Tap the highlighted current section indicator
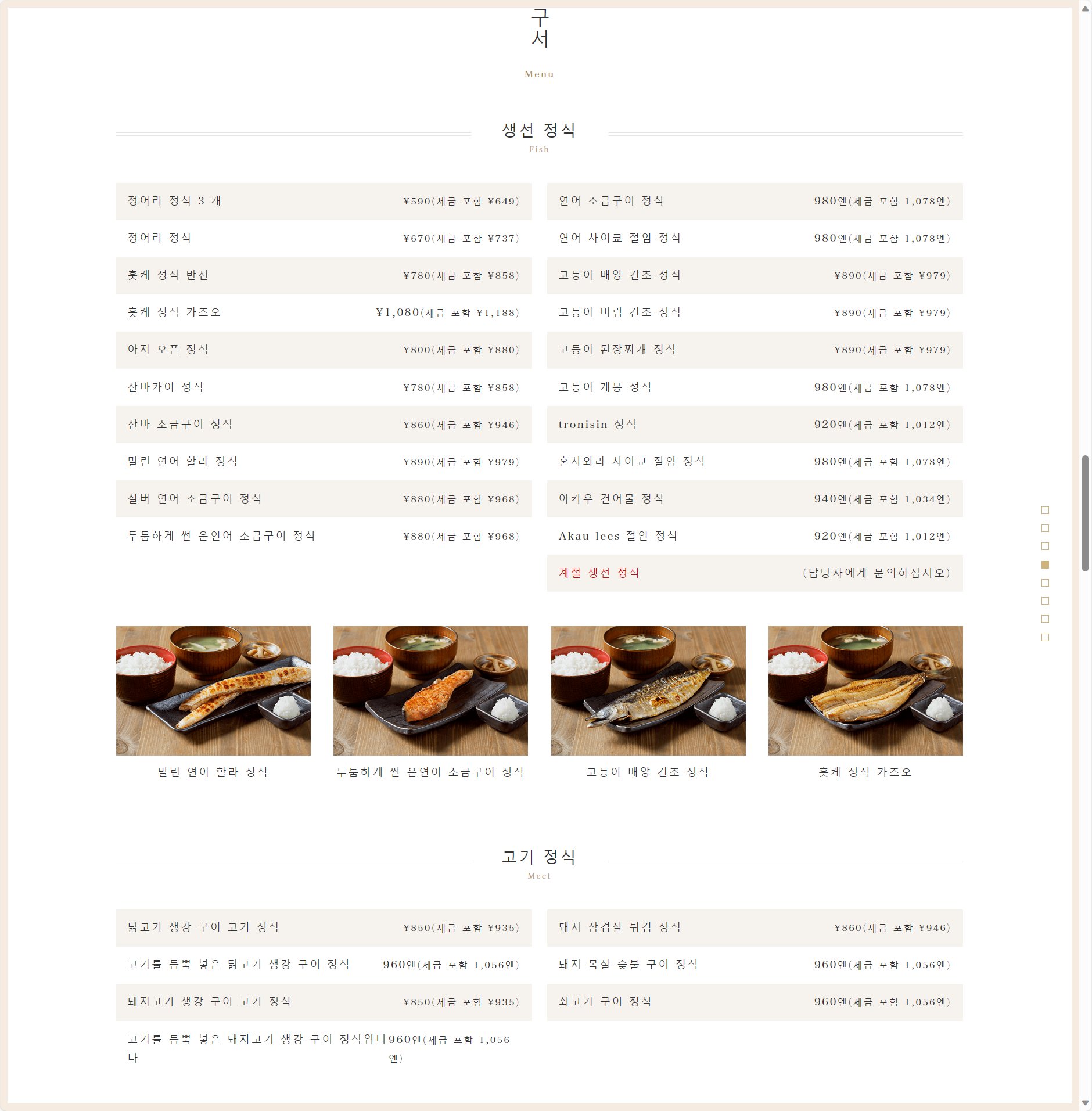The height and width of the screenshot is (1111, 1092). [1045, 565]
